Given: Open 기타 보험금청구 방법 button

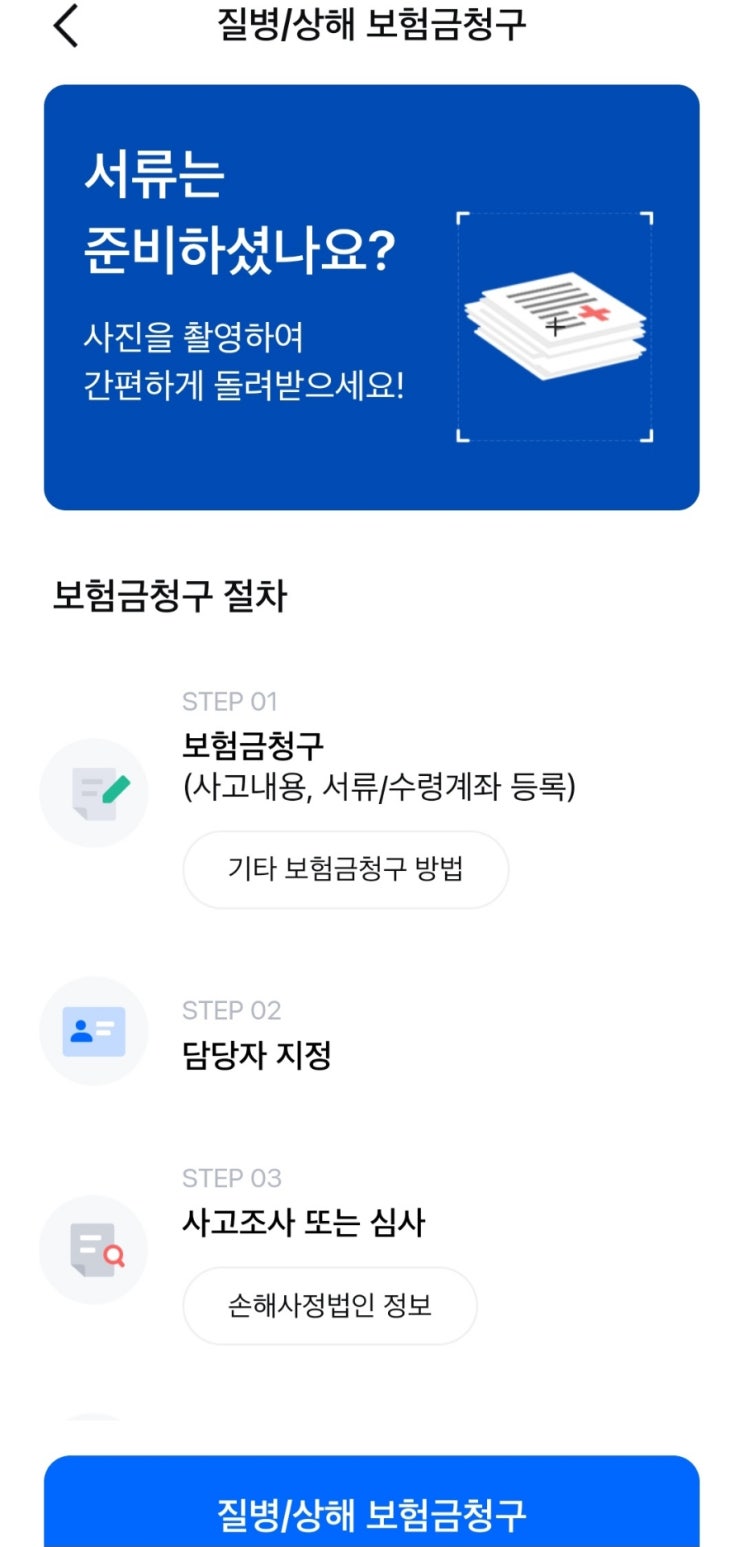Looking at the screenshot, I should point(345,869).
